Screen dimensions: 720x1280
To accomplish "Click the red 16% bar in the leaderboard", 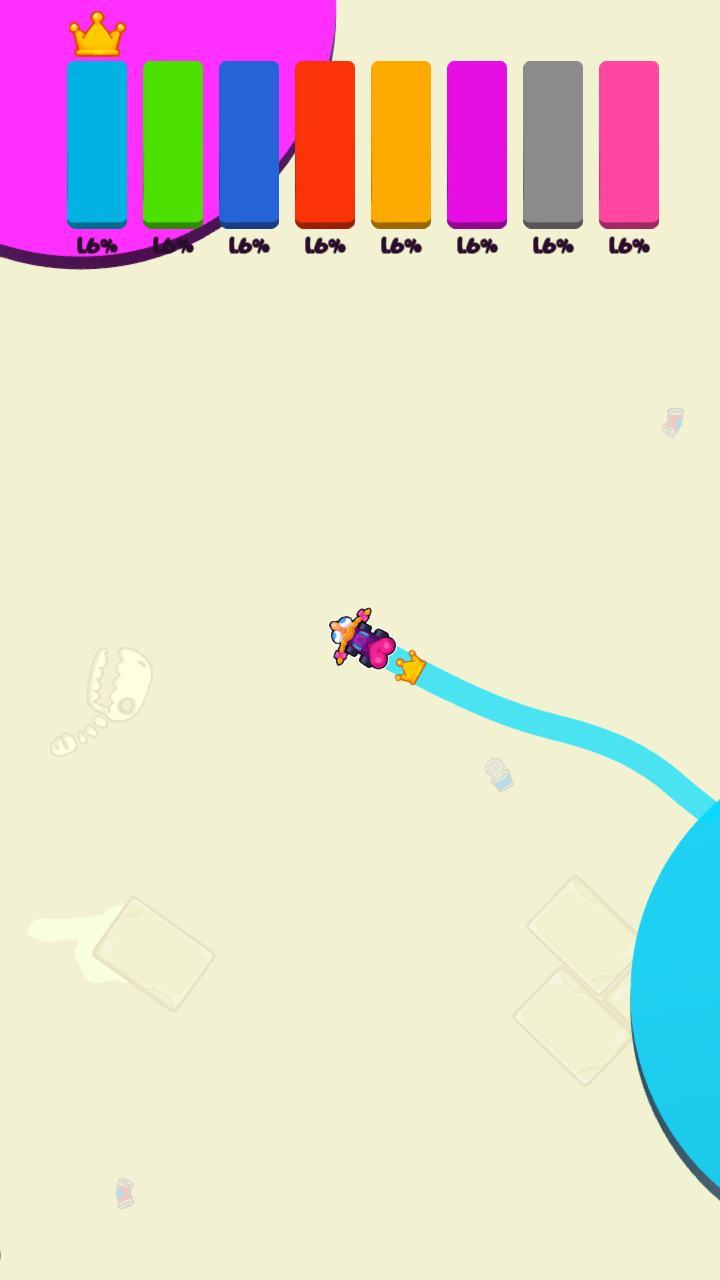I will (324, 143).
